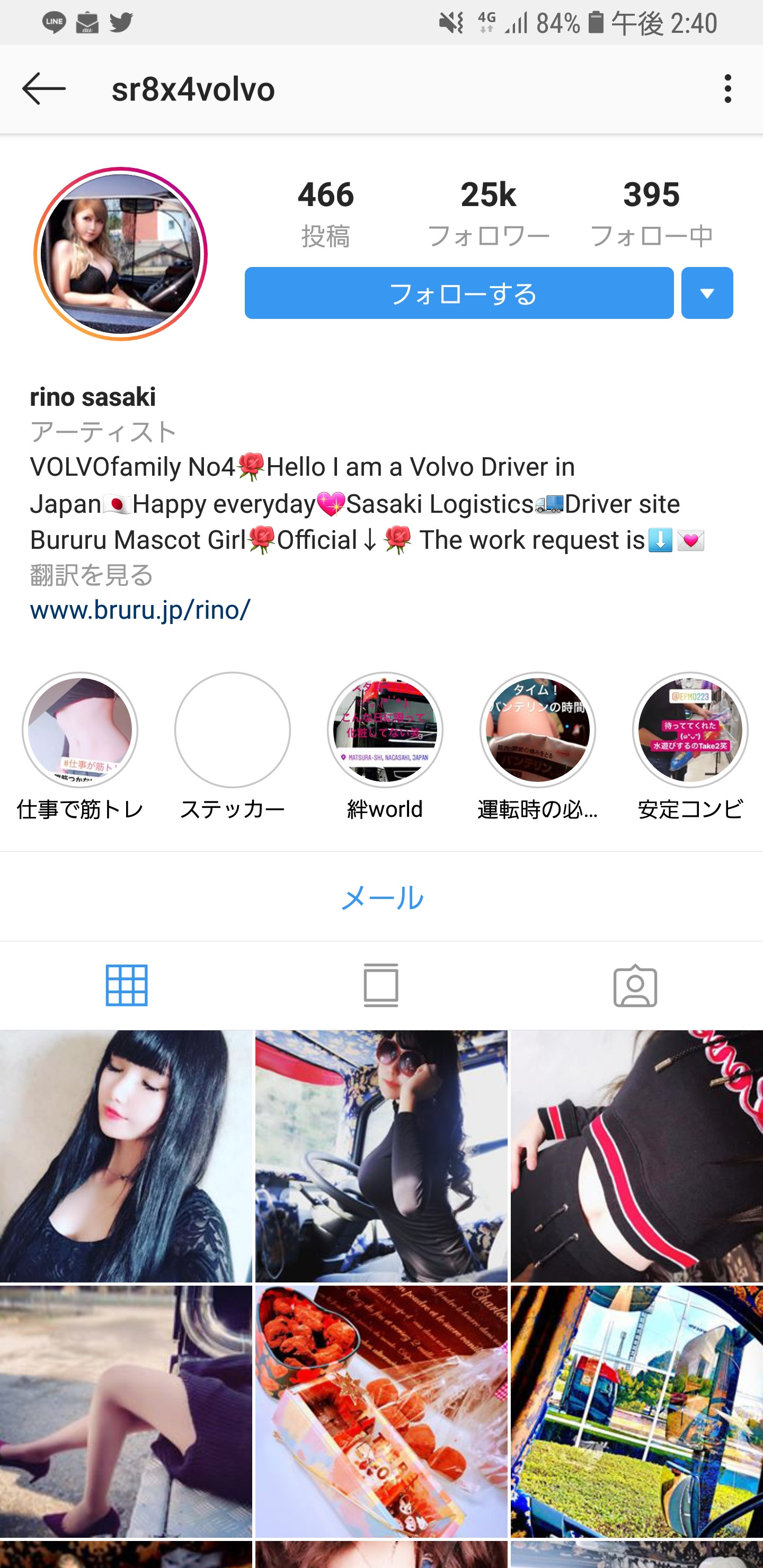Switch to the list feed view tab
Viewport: 763px width, 1568px height.
tap(381, 985)
